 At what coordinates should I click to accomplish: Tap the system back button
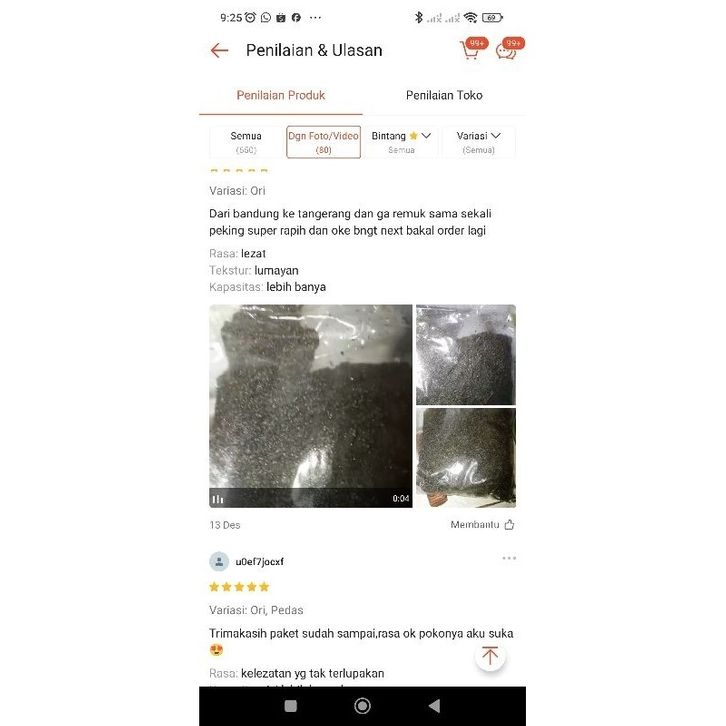pyautogui.click(x=434, y=706)
